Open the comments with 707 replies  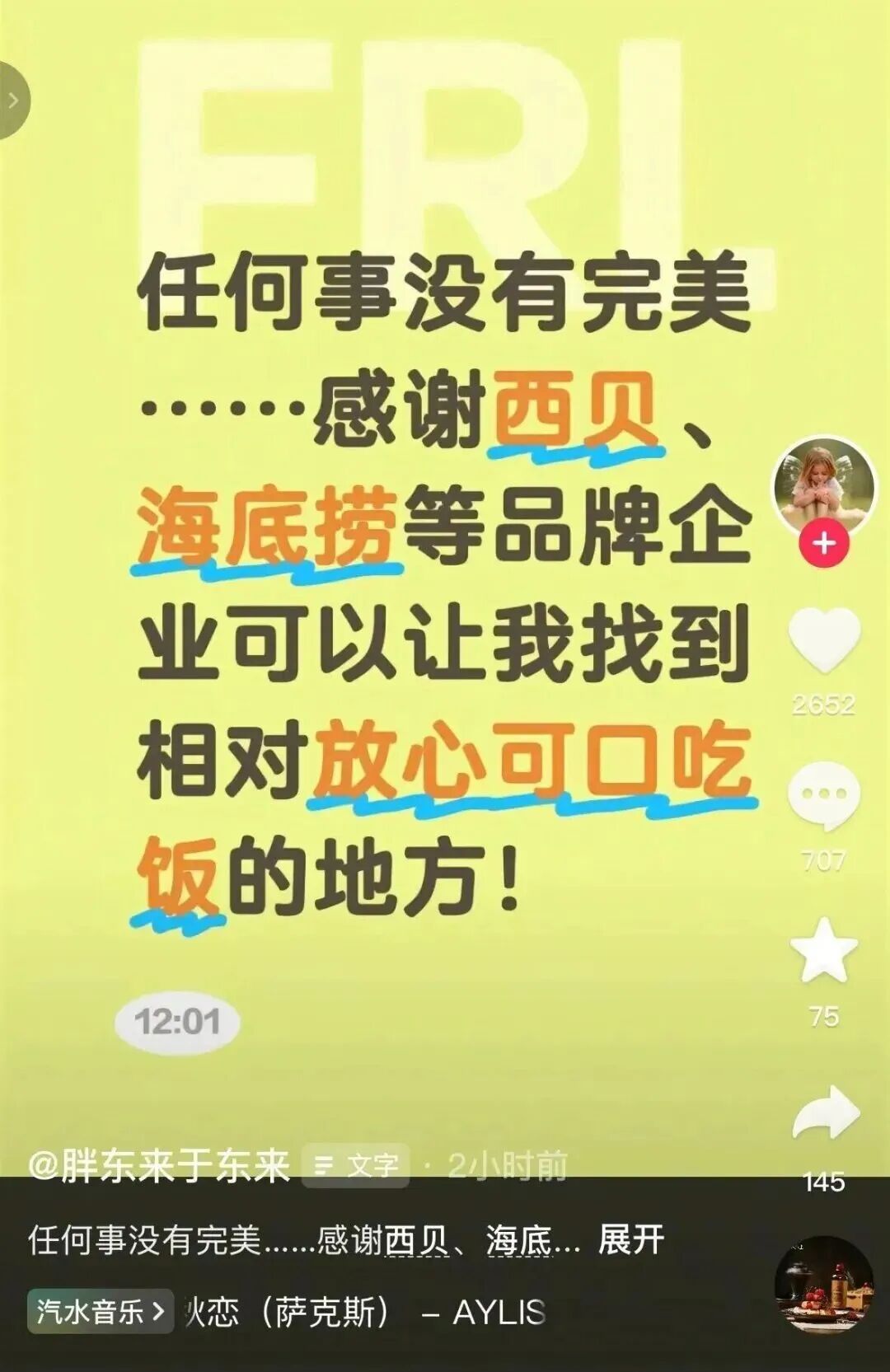click(823, 796)
